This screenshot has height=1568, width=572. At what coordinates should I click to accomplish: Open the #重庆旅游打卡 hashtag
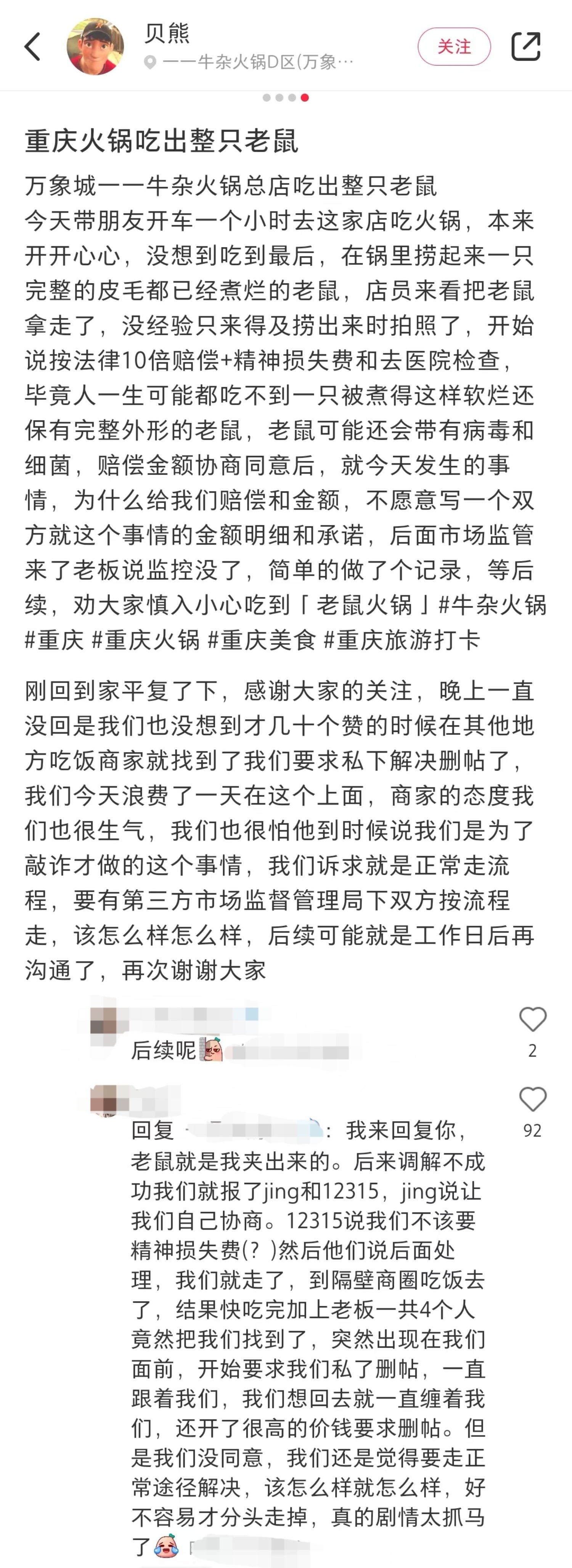402,640
